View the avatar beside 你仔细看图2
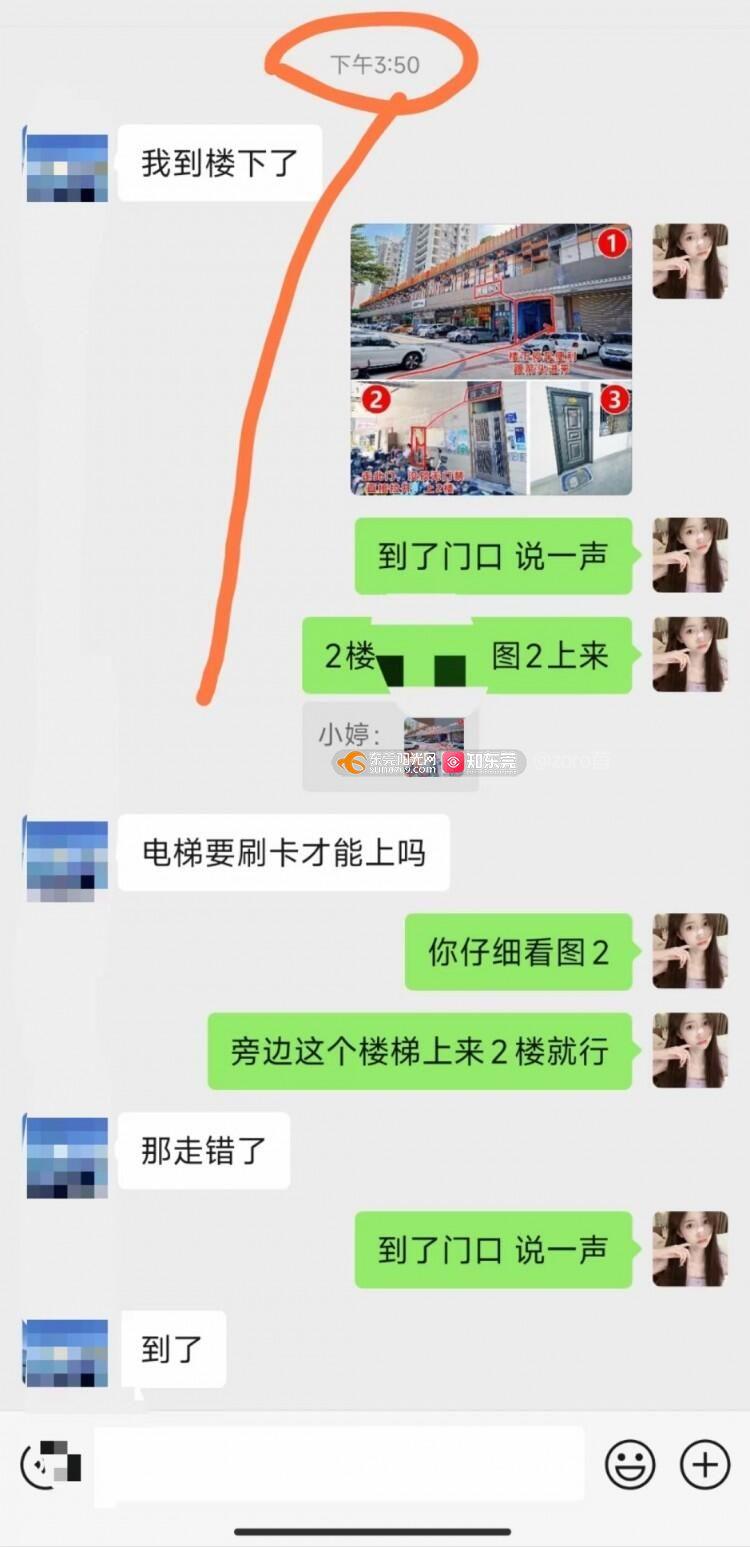This screenshot has height=1547, width=750. click(x=690, y=951)
